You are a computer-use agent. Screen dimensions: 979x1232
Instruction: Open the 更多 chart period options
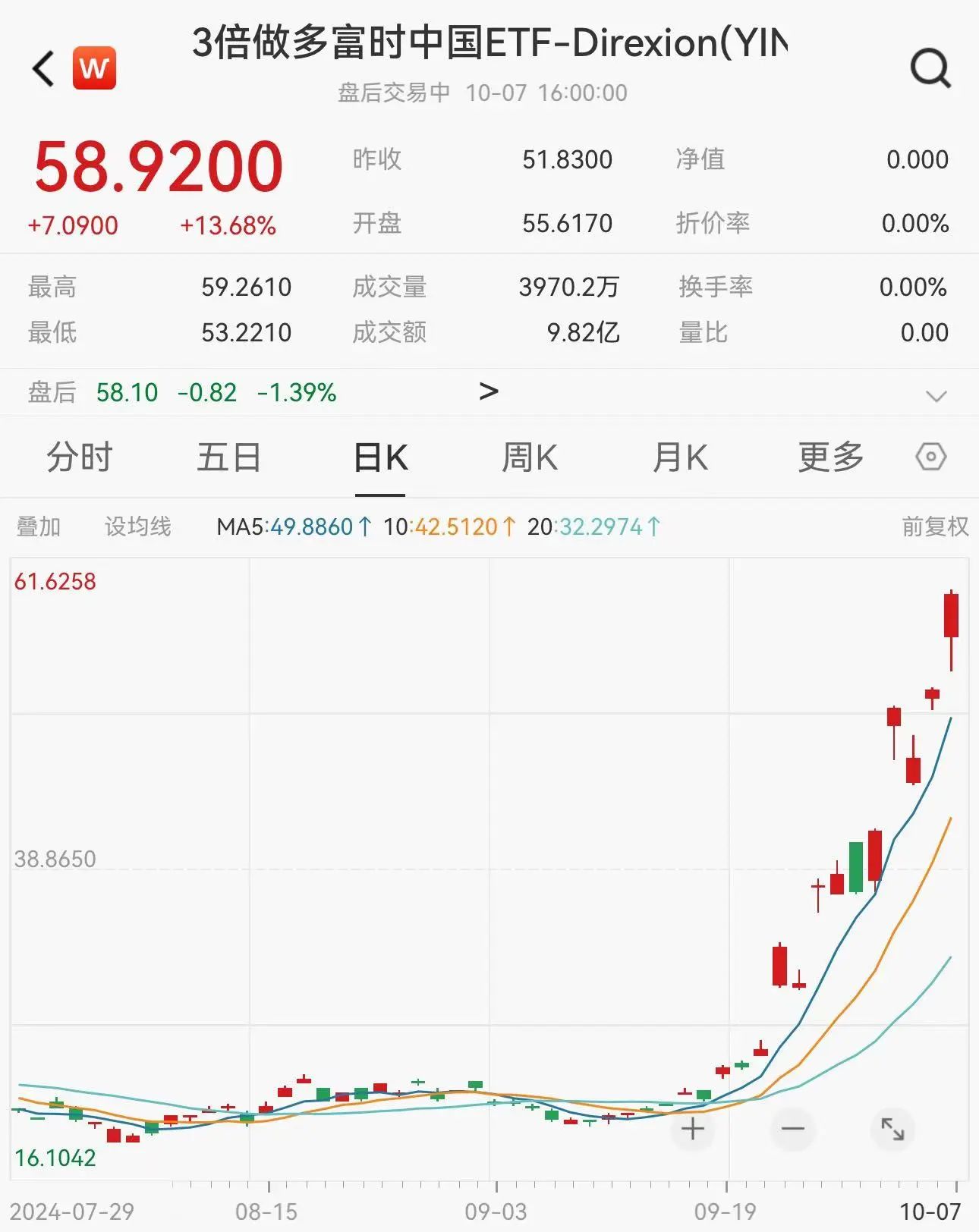tap(830, 457)
